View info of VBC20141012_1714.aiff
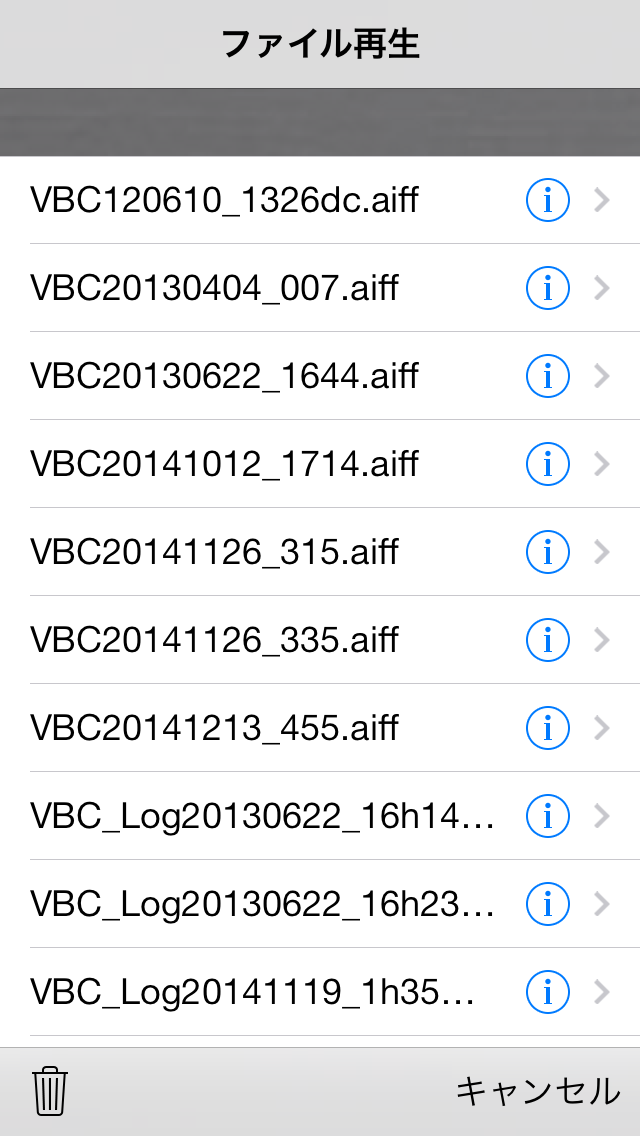Image resolution: width=640 pixels, height=1136 pixels. (547, 464)
